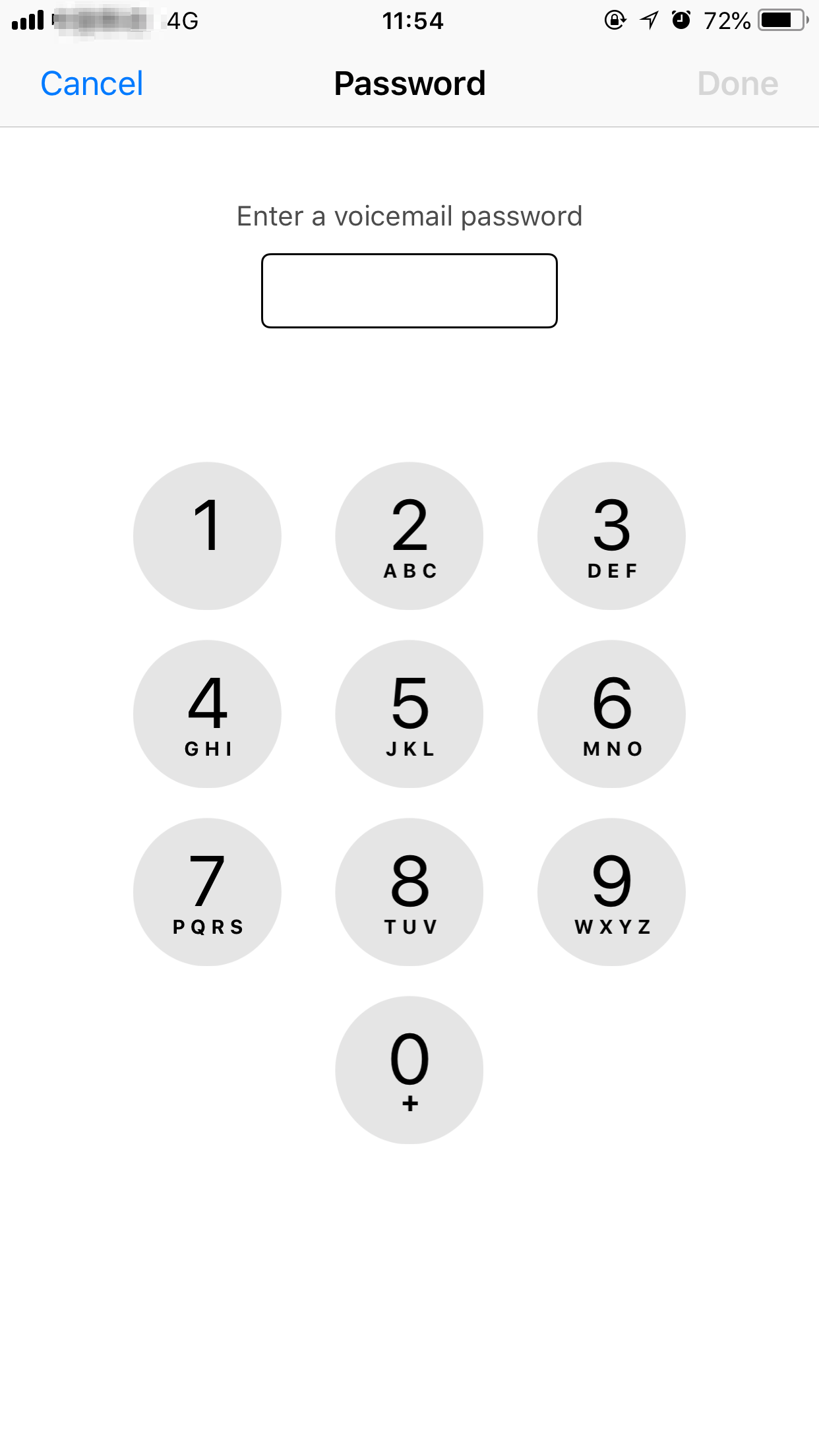Viewport: 819px width, 1456px height.
Task: Tap Done to confirm the password
Action: pos(737,84)
